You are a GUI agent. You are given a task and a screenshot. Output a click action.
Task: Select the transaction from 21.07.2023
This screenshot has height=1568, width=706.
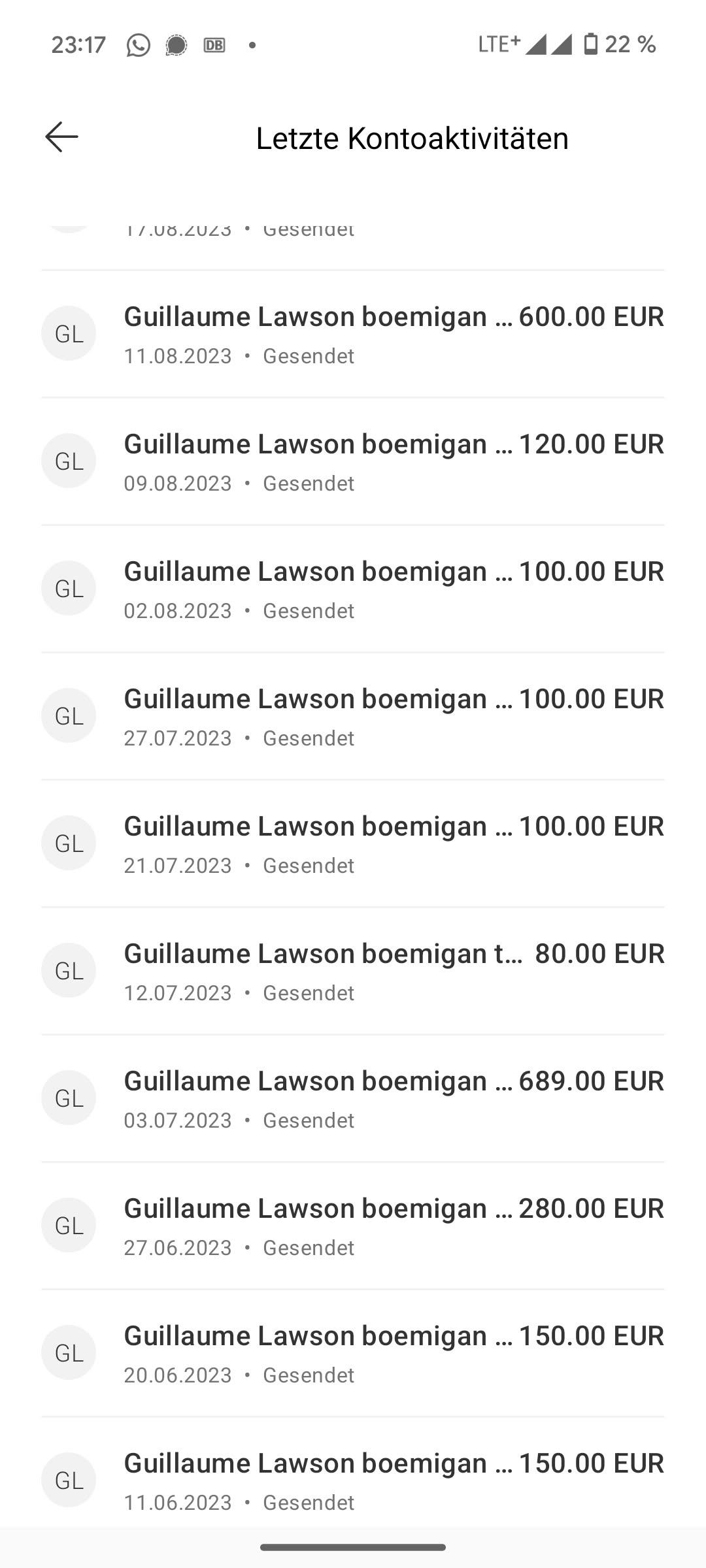point(353,843)
